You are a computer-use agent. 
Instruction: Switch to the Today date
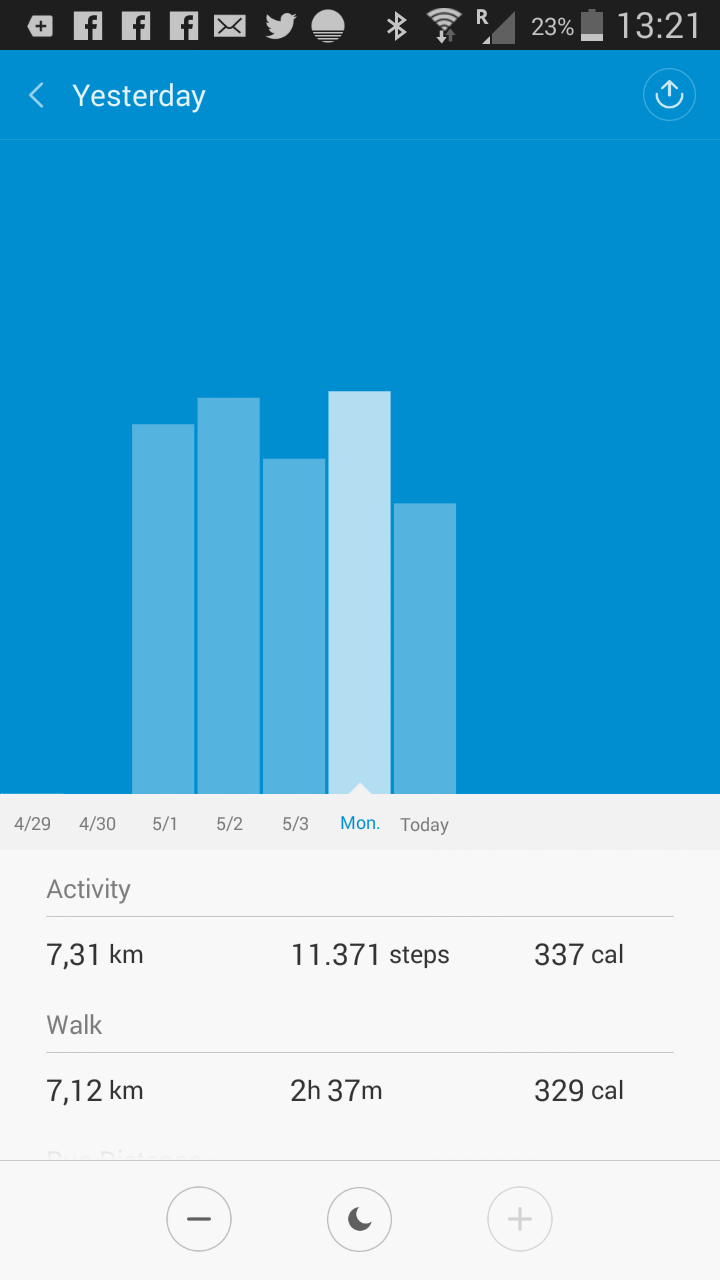pyautogui.click(x=424, y=825)
